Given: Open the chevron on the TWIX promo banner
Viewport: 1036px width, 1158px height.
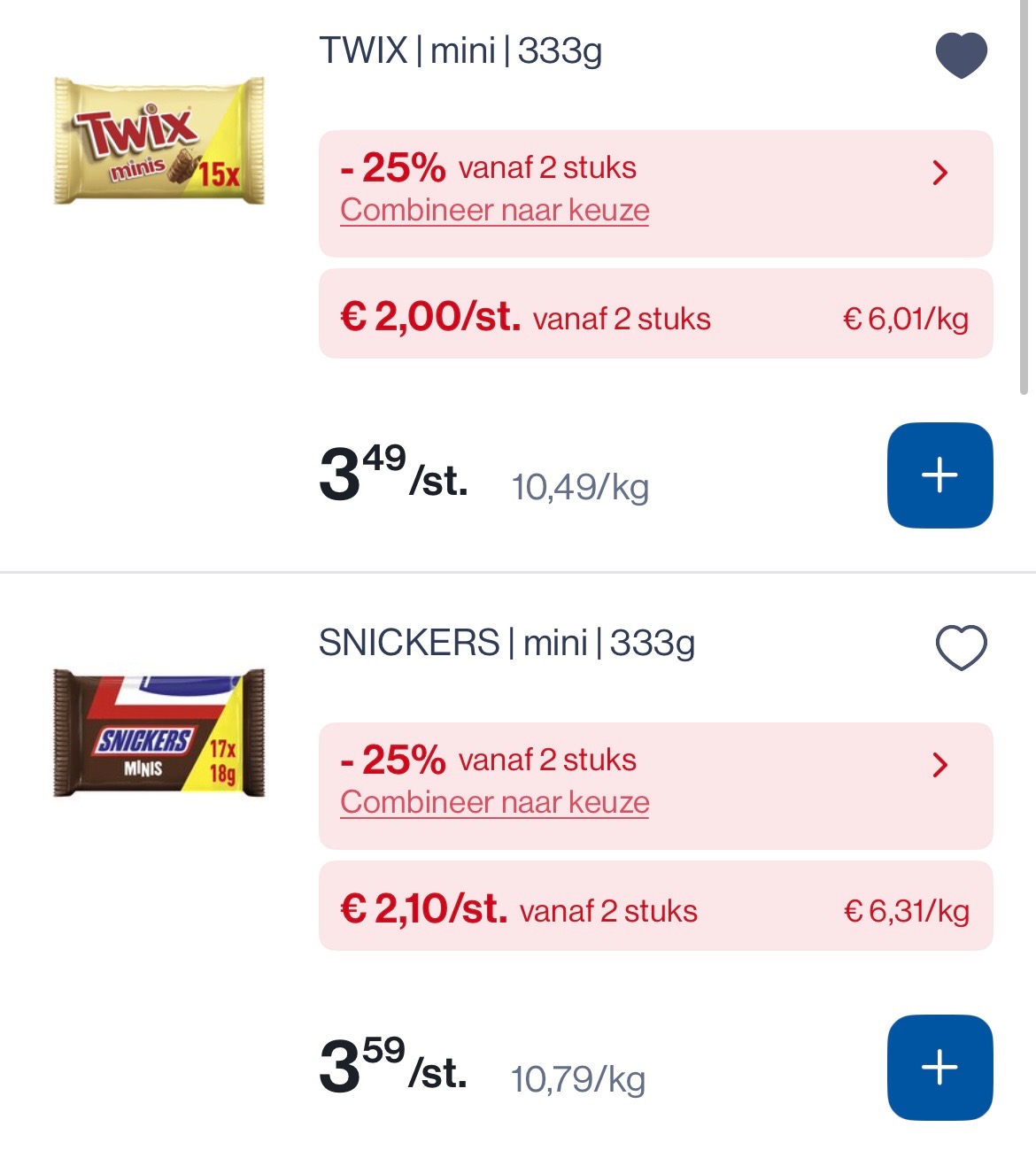Looking at the screenshot, I should click(x=941, y=174).
